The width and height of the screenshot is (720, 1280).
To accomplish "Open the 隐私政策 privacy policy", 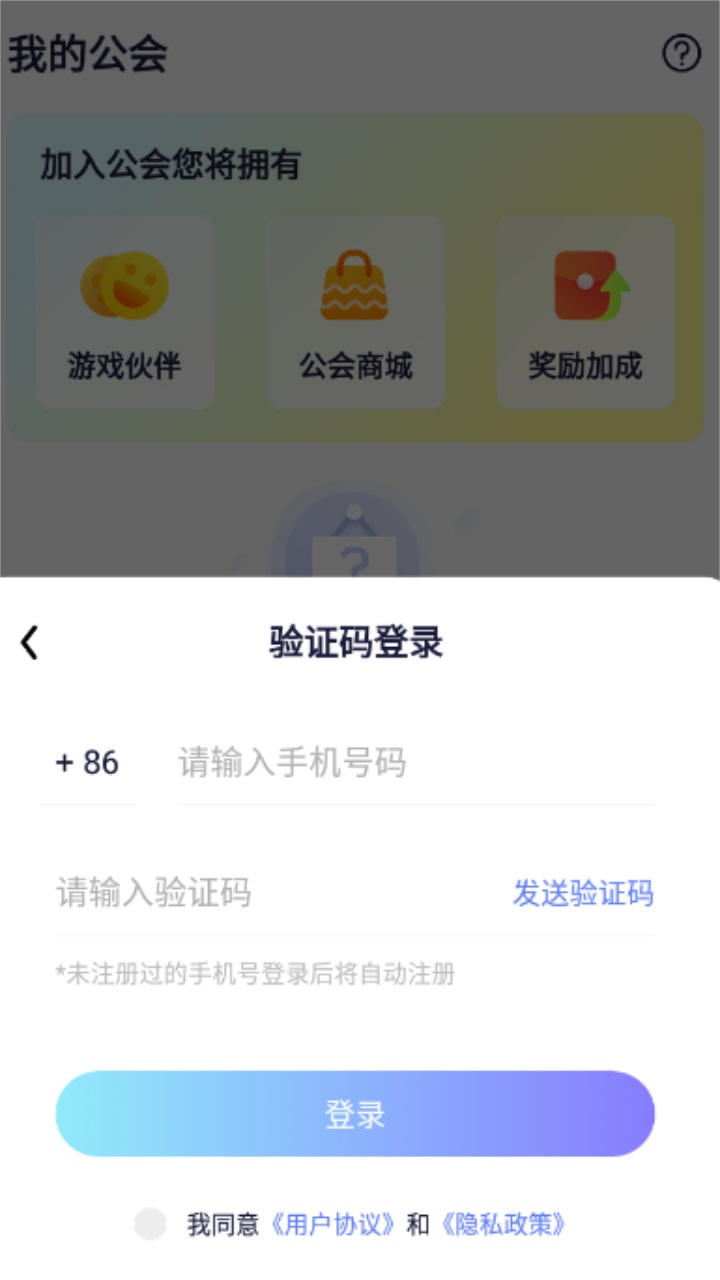I will pyautogui.click(x=510, y=1222).
